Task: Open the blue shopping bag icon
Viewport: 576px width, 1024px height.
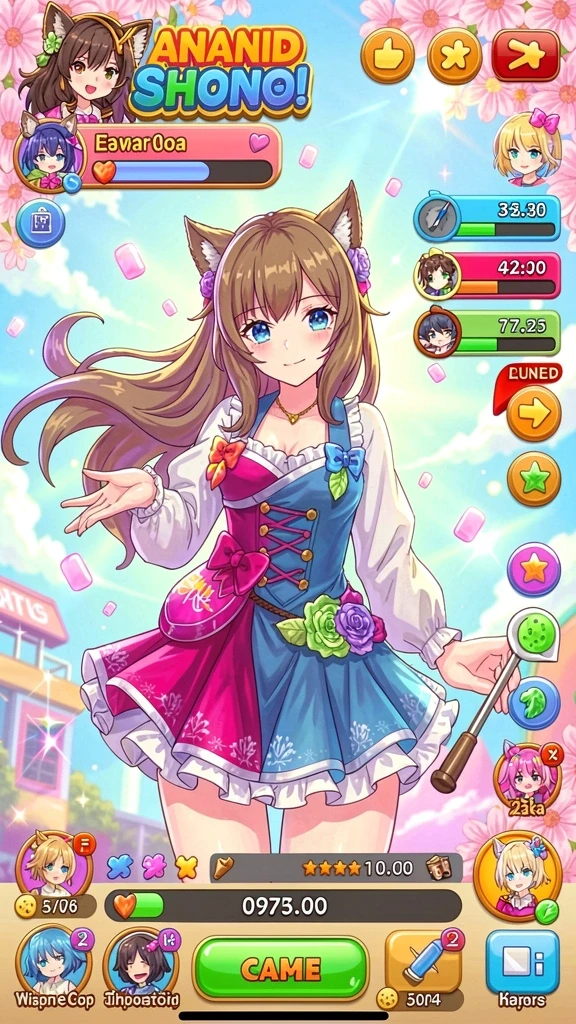Action: 40,225
